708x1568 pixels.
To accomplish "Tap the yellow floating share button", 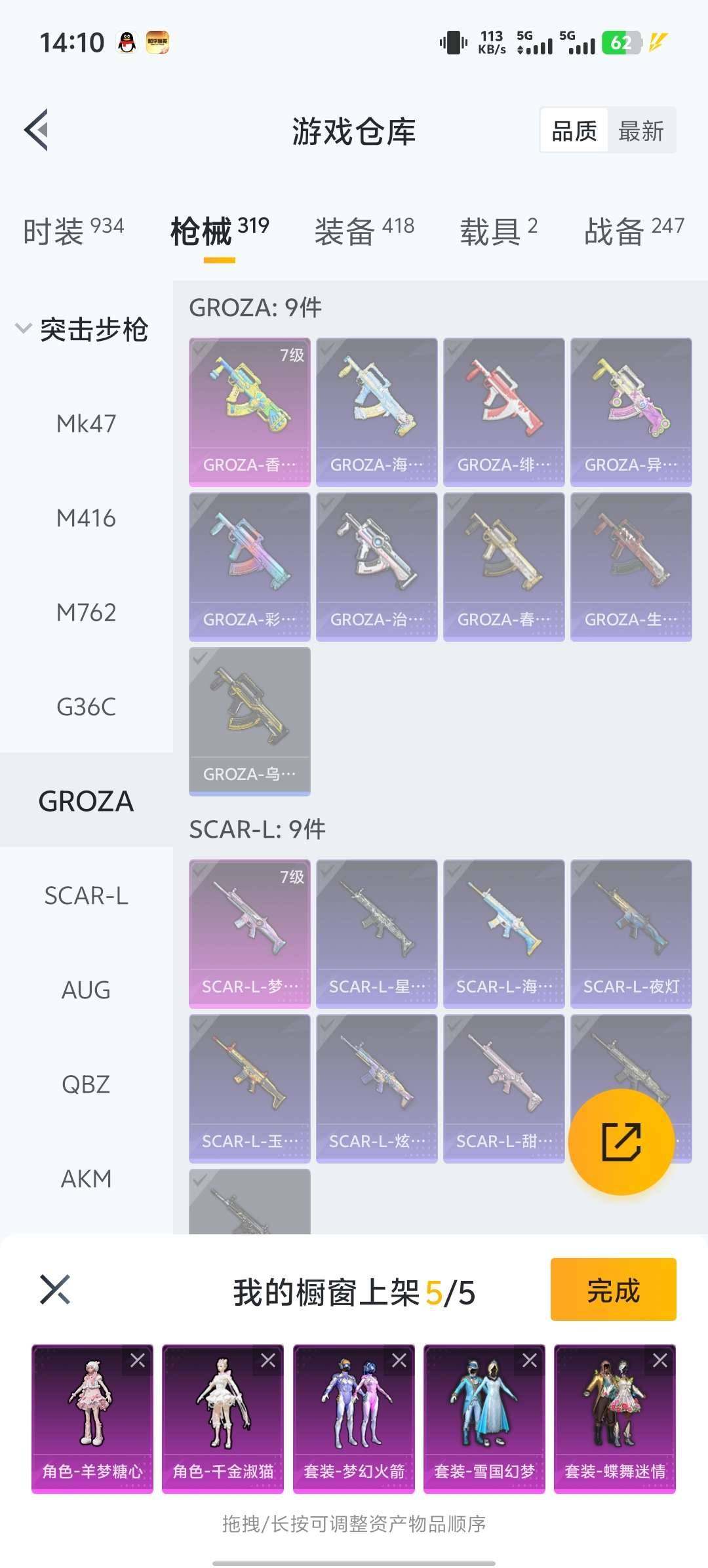I will point(621,1141).
